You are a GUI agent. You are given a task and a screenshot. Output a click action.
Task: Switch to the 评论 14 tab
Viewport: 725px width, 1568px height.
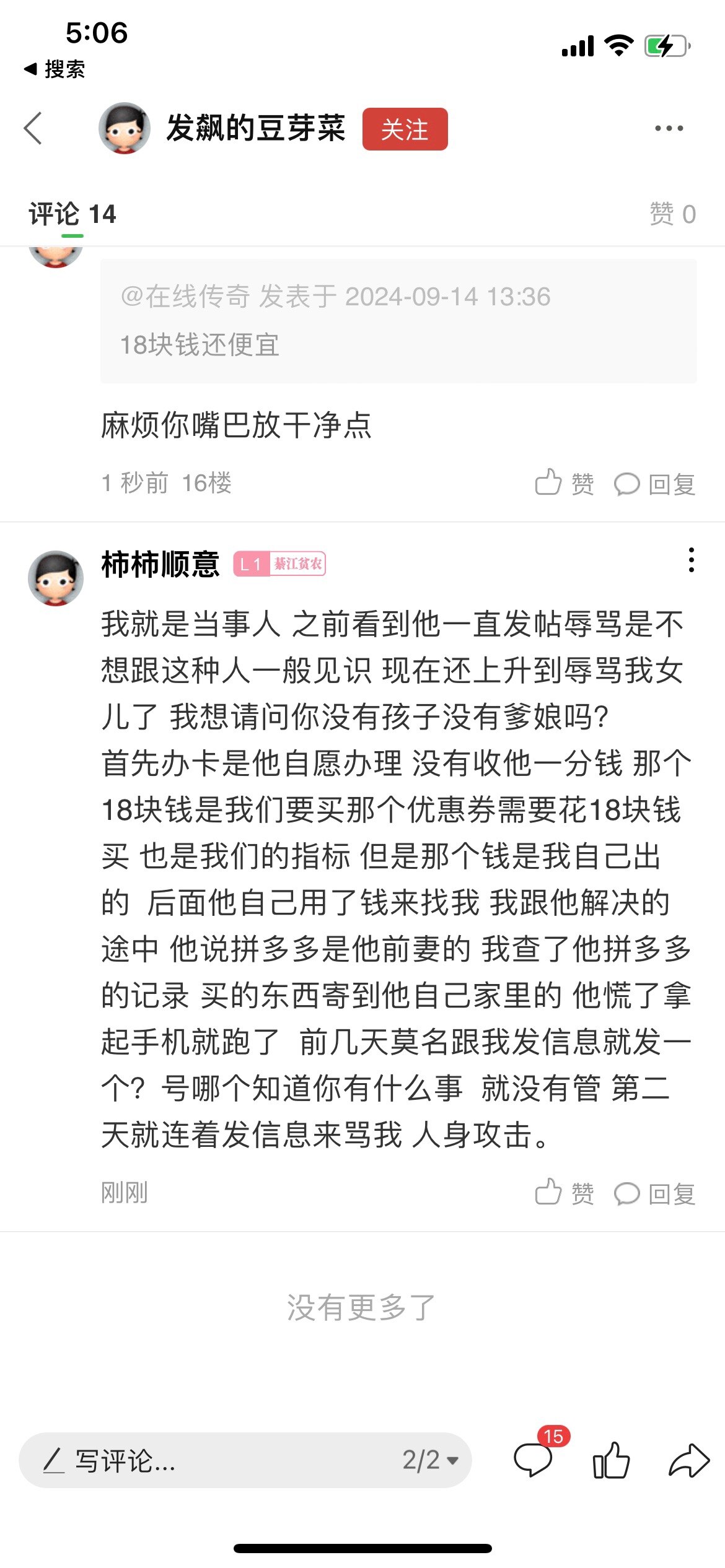[72, 214]
